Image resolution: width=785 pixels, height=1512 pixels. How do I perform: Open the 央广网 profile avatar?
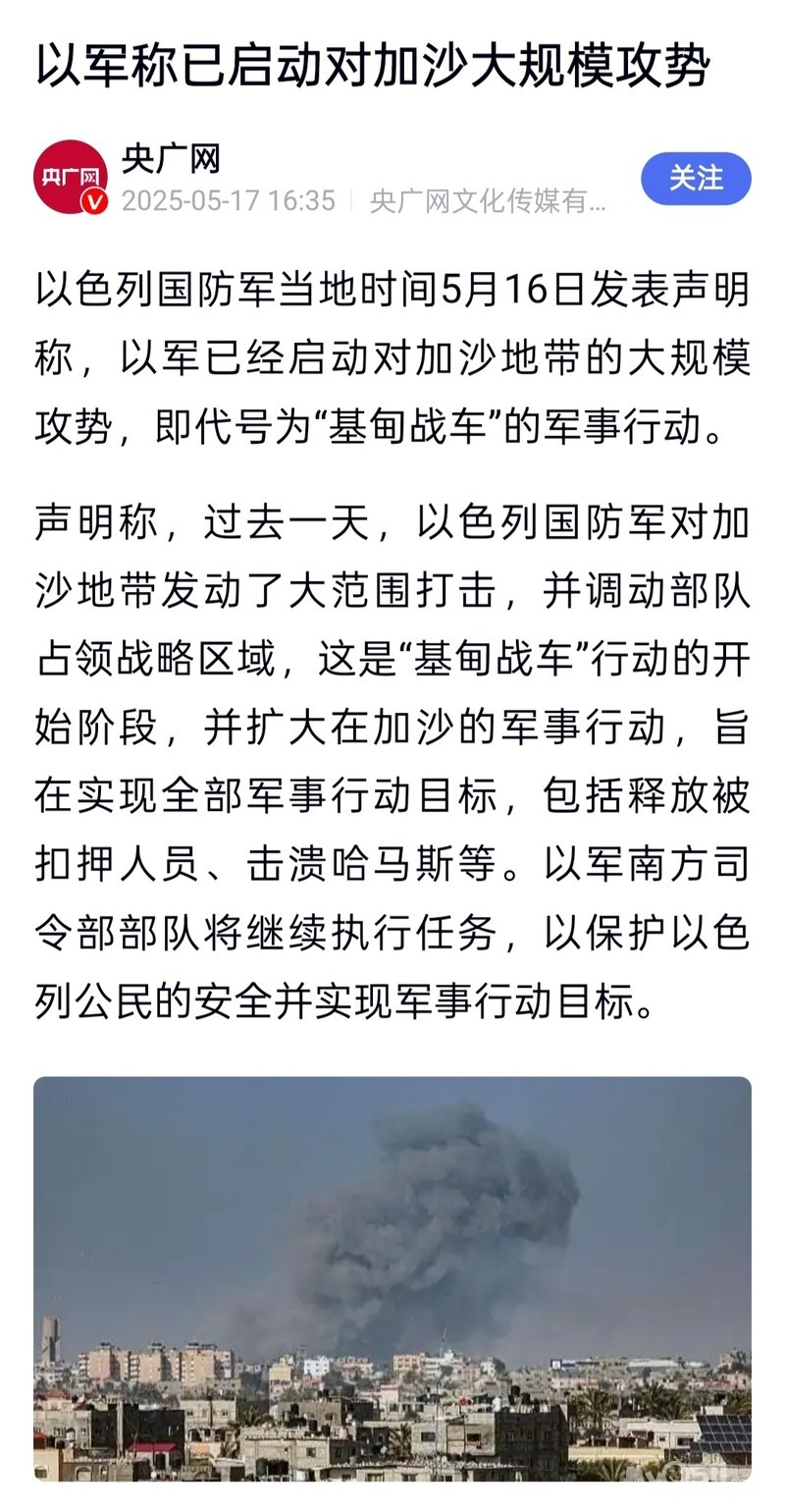tap(71, 178)
